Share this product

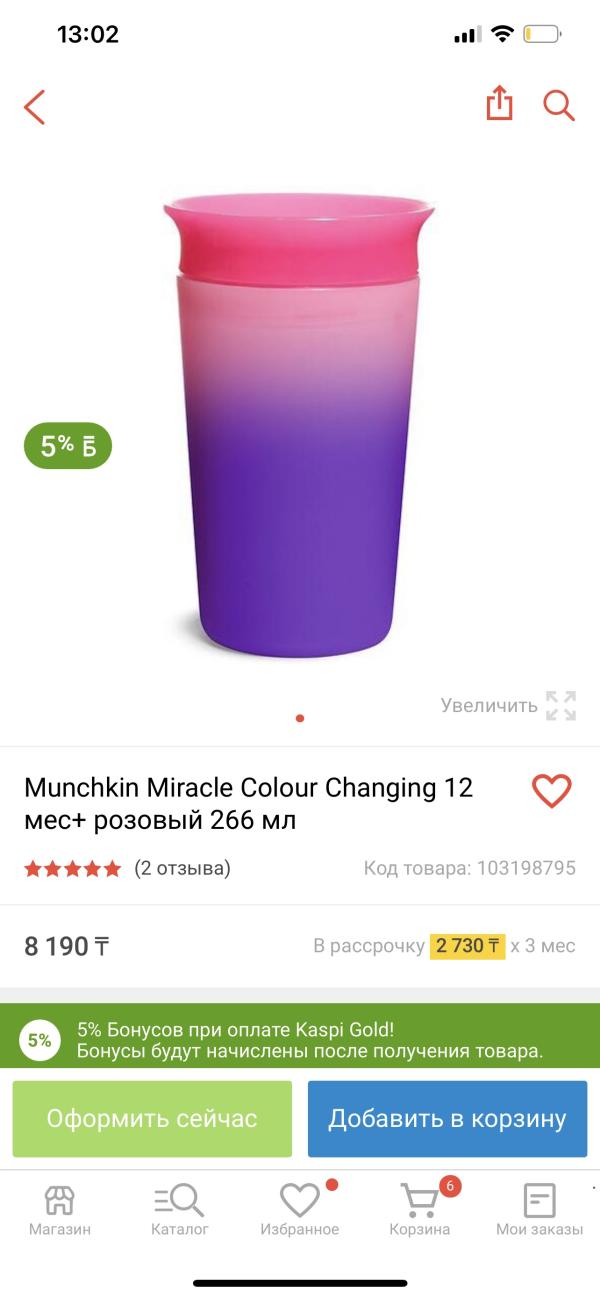click(499, 104)
